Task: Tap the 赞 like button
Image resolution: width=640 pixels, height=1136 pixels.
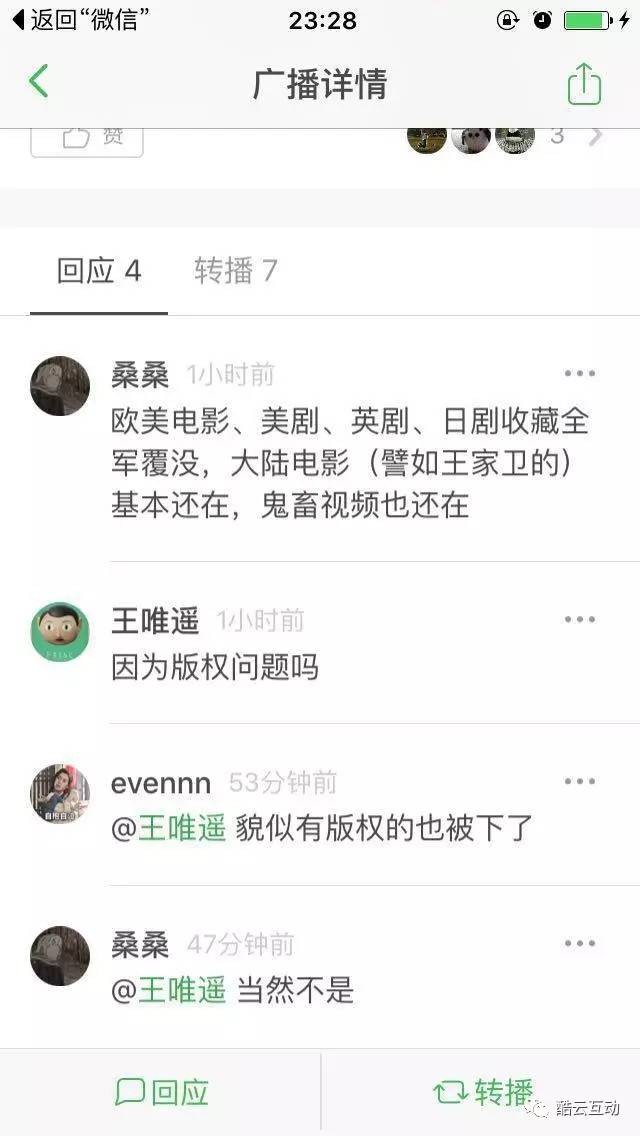Action: [x=87, y=138]
